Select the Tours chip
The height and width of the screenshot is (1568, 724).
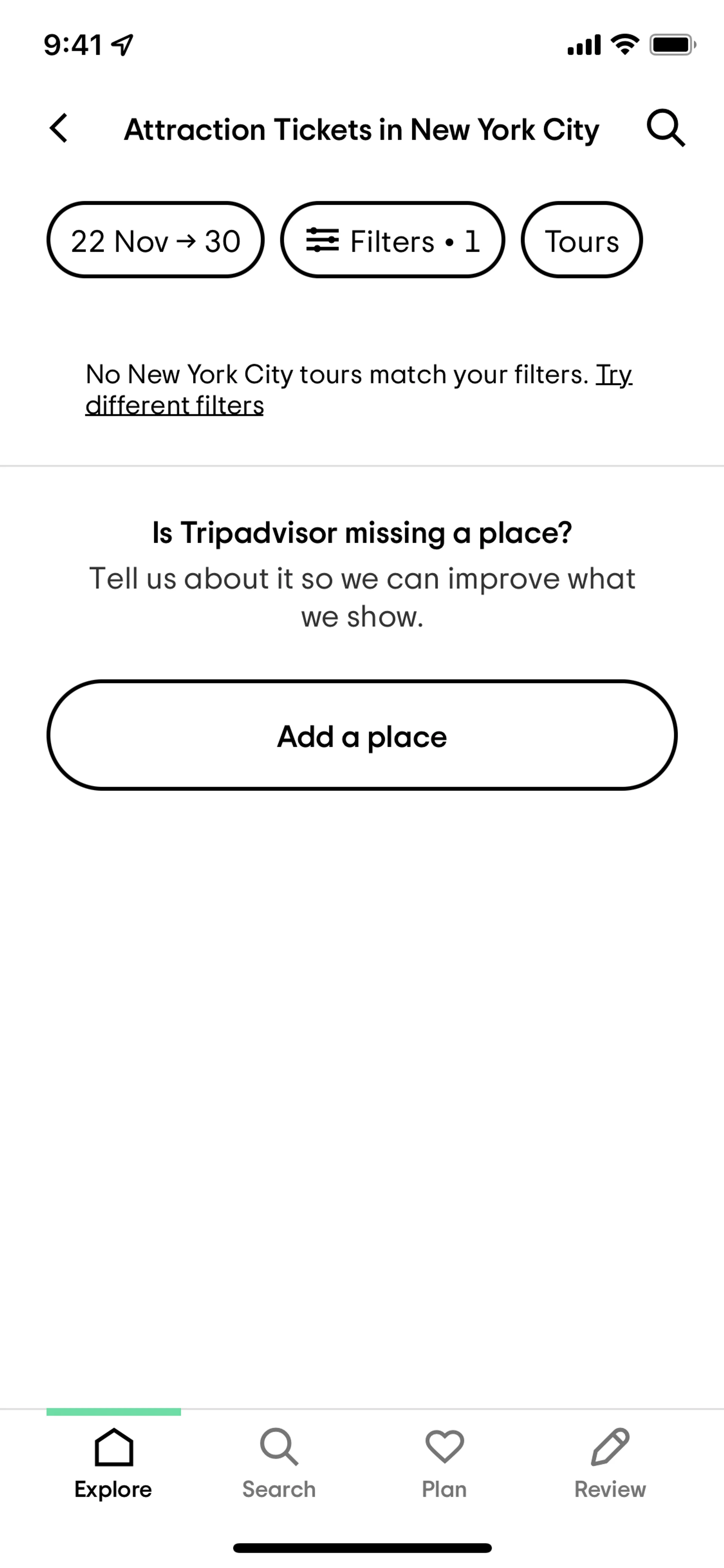click(x=581, y=240)
